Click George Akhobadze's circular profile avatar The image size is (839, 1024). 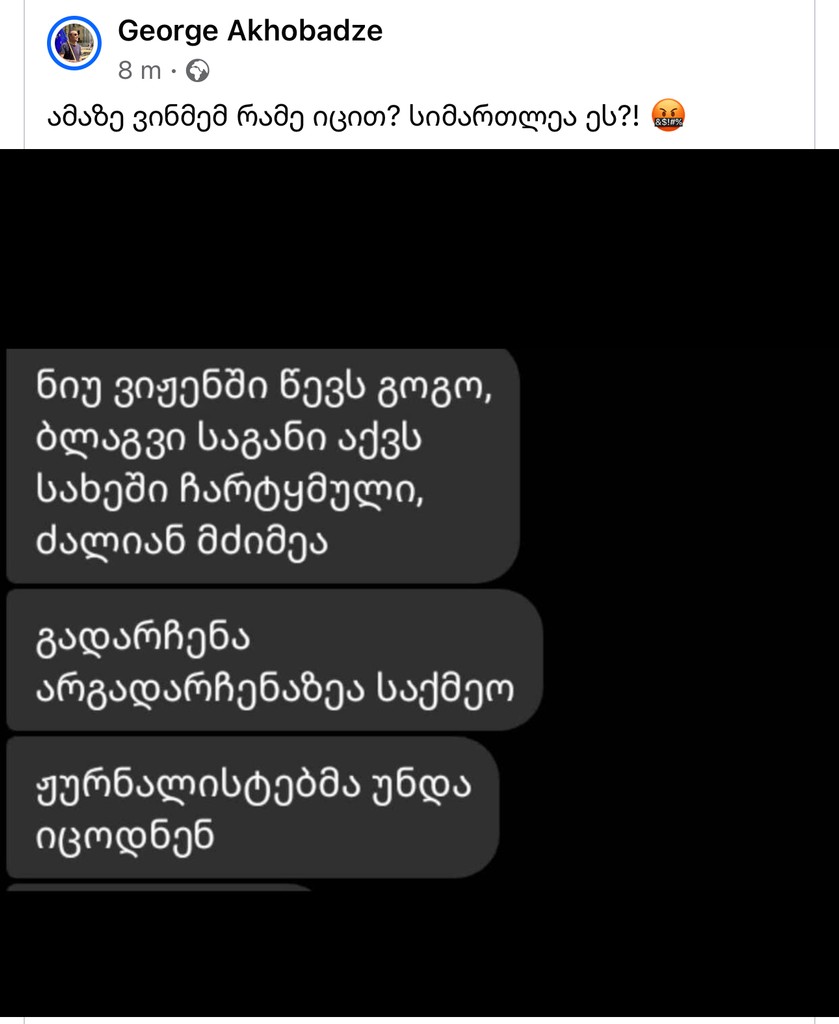[71, 42]
